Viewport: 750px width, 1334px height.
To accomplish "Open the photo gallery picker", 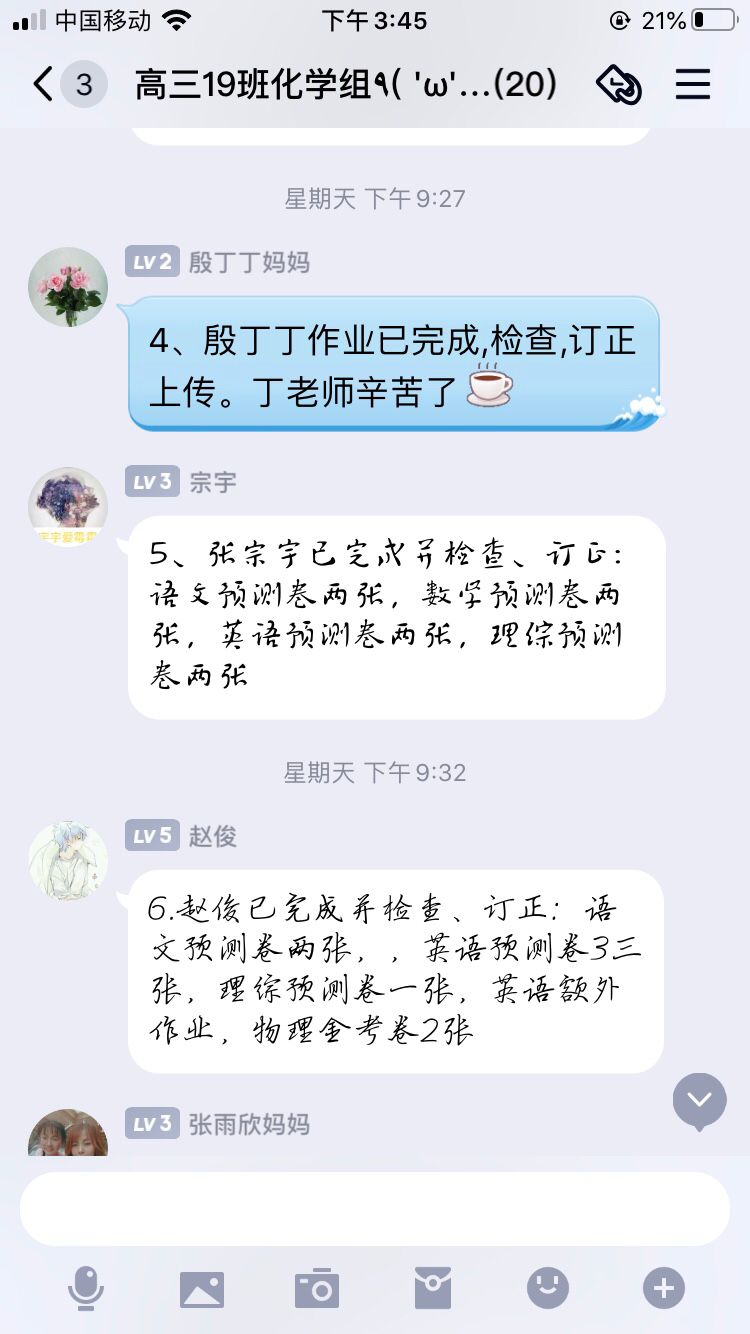I will pyautogui.click(x=202, y=1288).
